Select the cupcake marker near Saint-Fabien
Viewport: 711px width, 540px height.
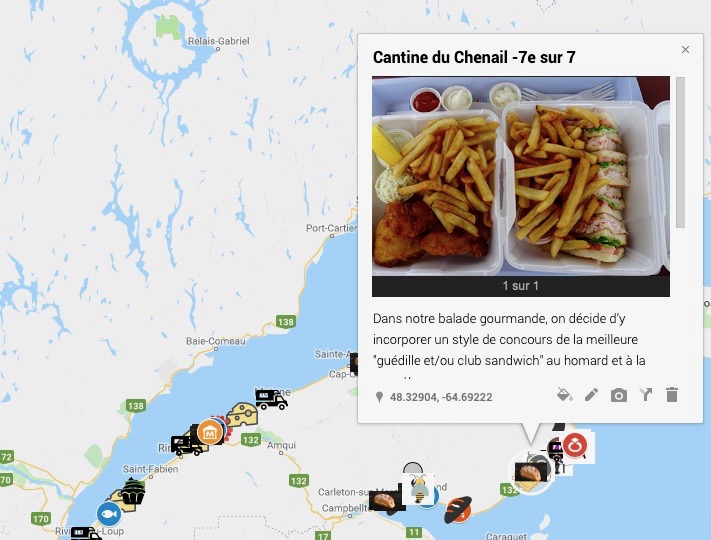[134, 491]
